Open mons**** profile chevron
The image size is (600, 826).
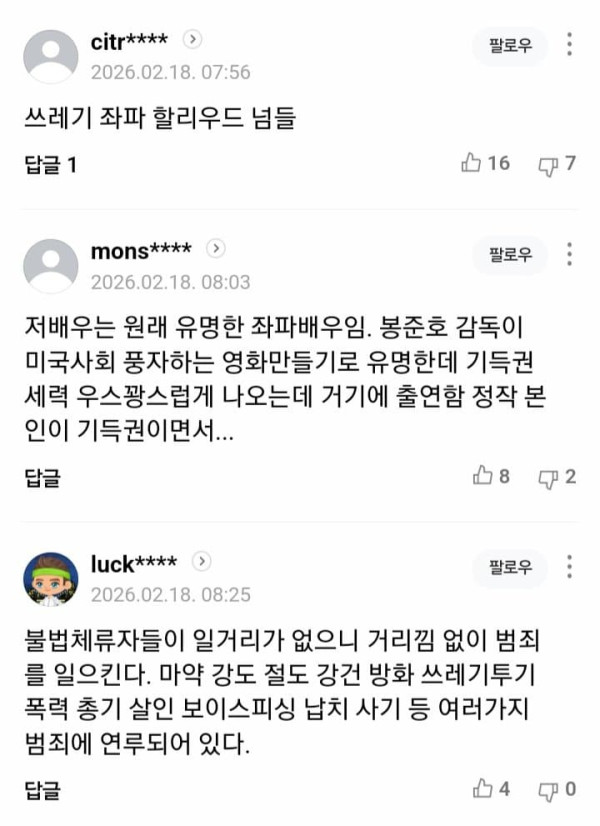click(x=216, y=248)
